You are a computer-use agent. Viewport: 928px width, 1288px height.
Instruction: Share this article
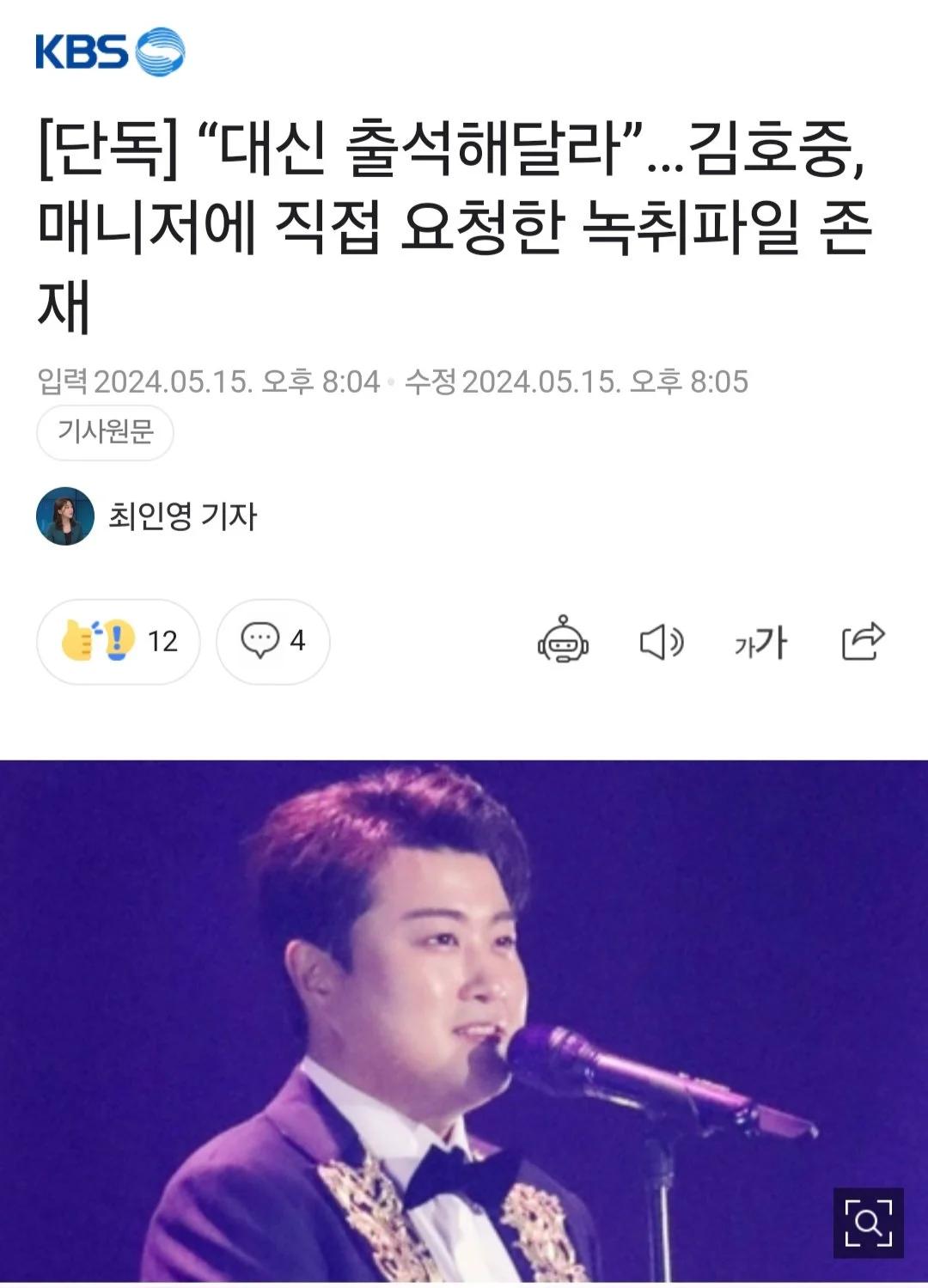coord(862,641)
